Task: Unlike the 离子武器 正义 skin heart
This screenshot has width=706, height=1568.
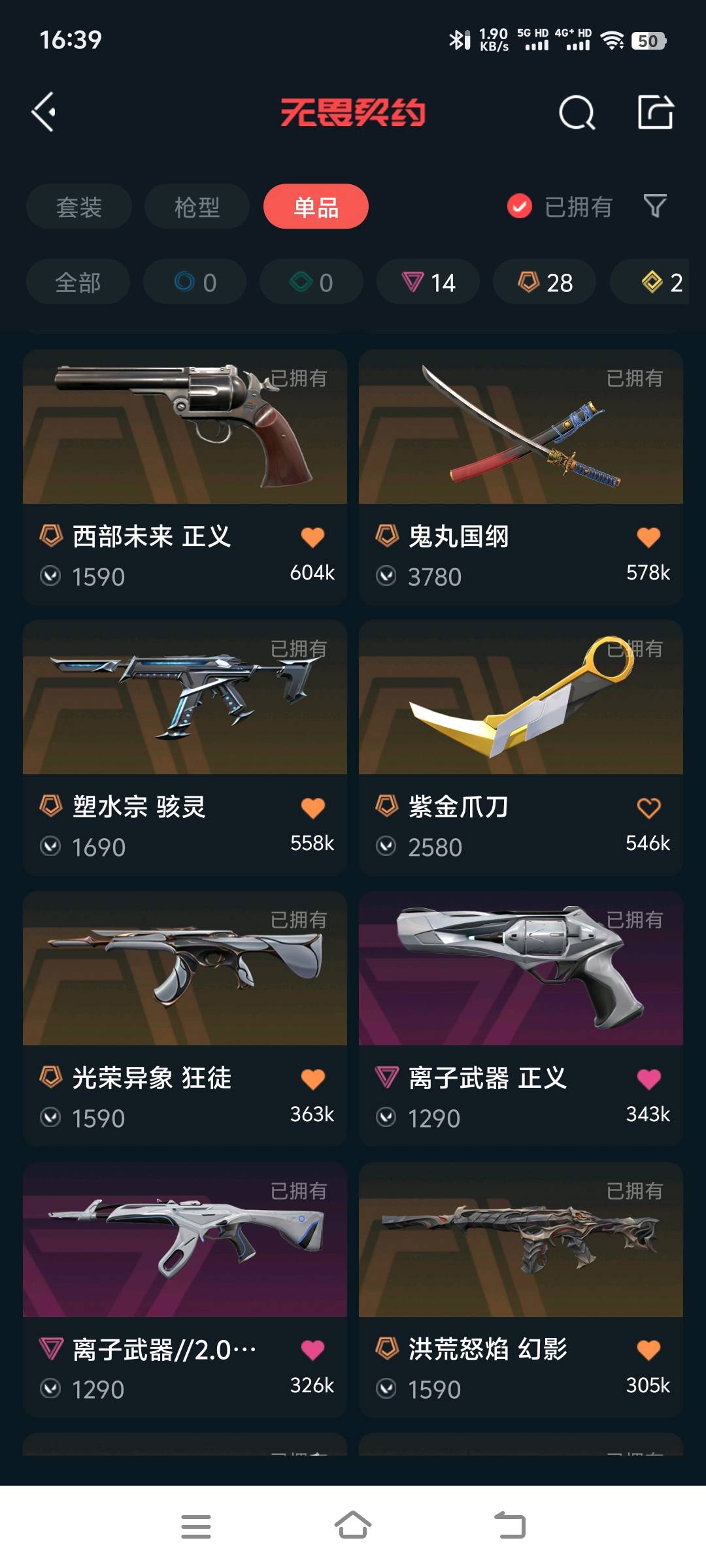Action: click(648, 1079)
